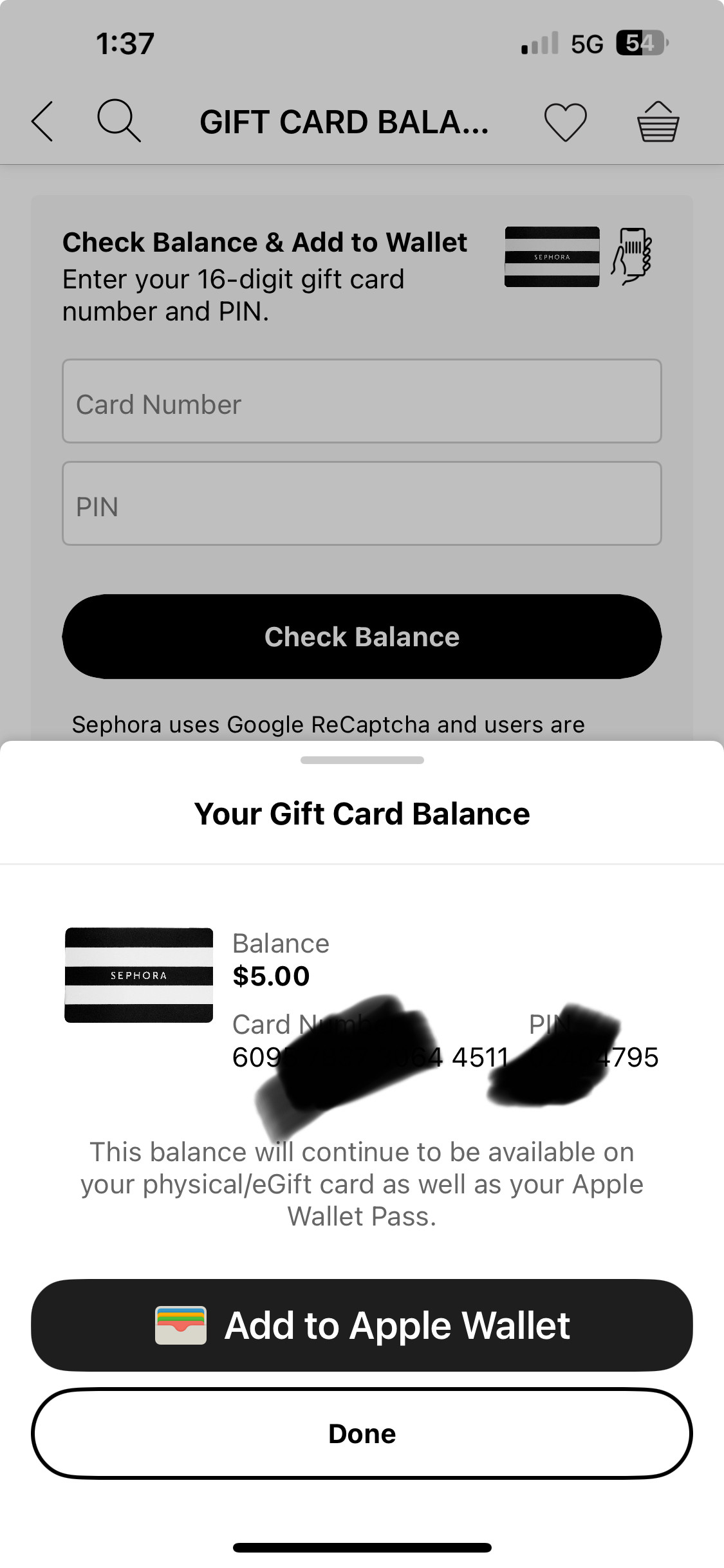Open the loves heart icon

565,122
